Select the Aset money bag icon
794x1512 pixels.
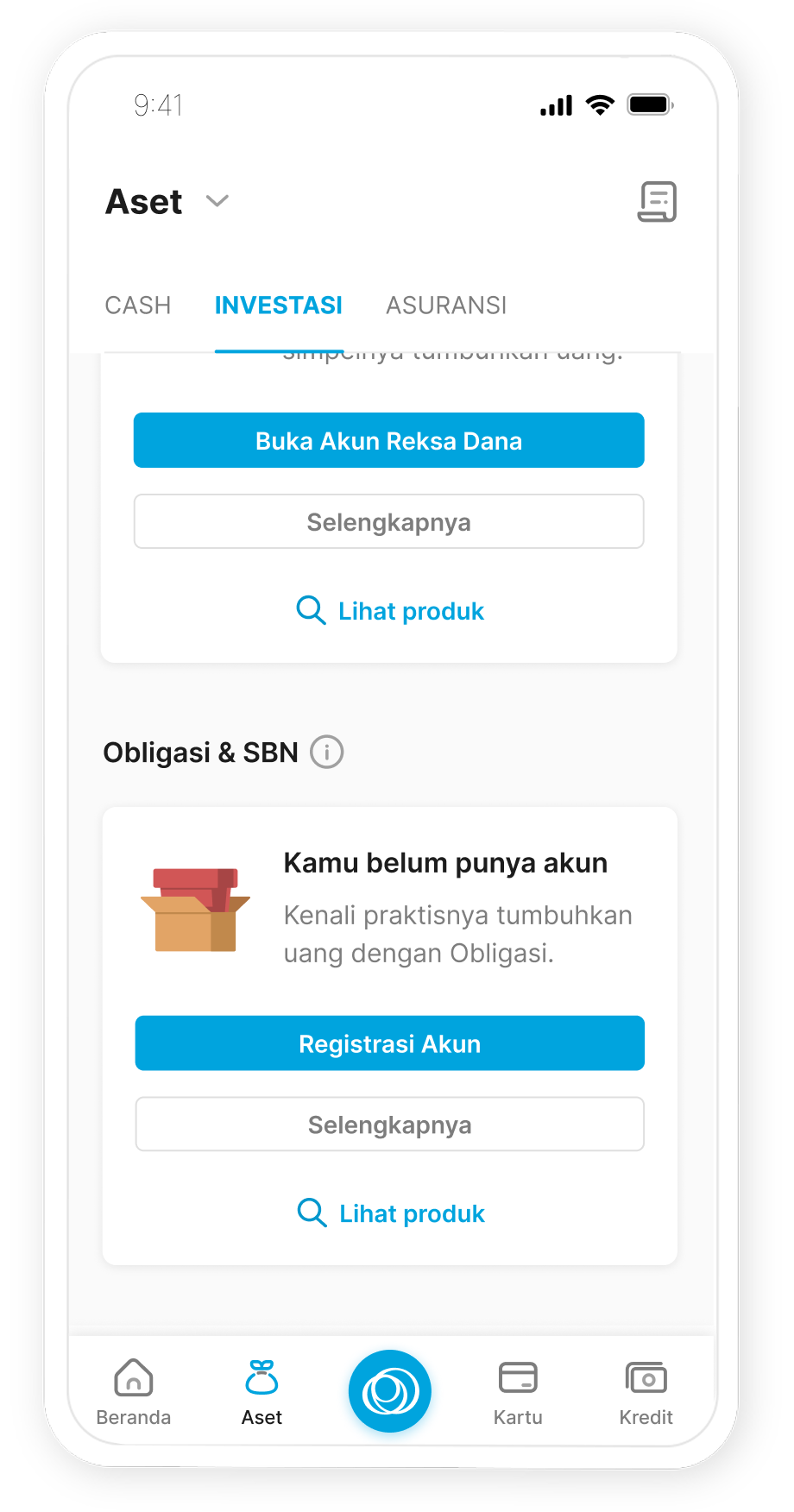(261, 1376)
